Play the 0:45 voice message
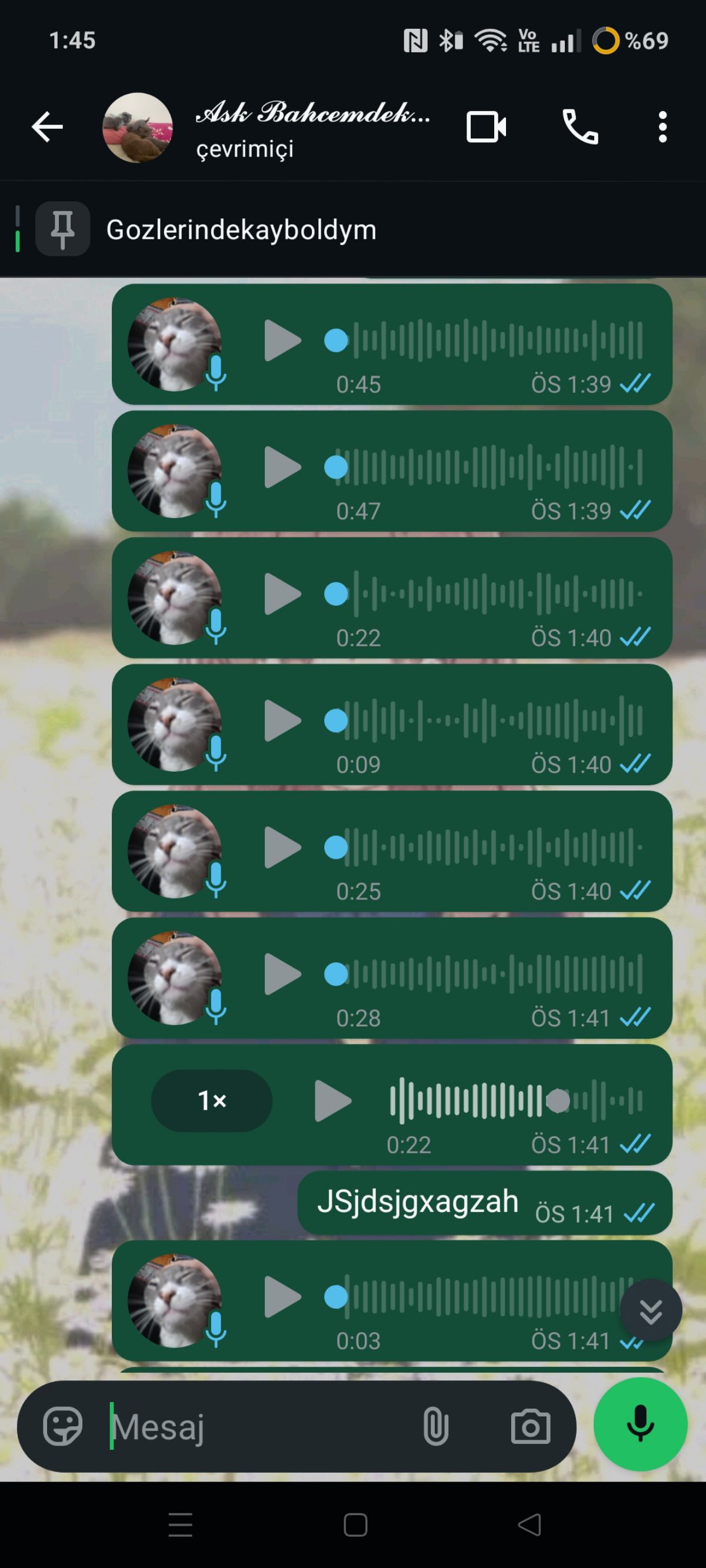Image resolution: width=706 pixels, height=1568 pixels. pyautogui.click(x=282, y=341)
